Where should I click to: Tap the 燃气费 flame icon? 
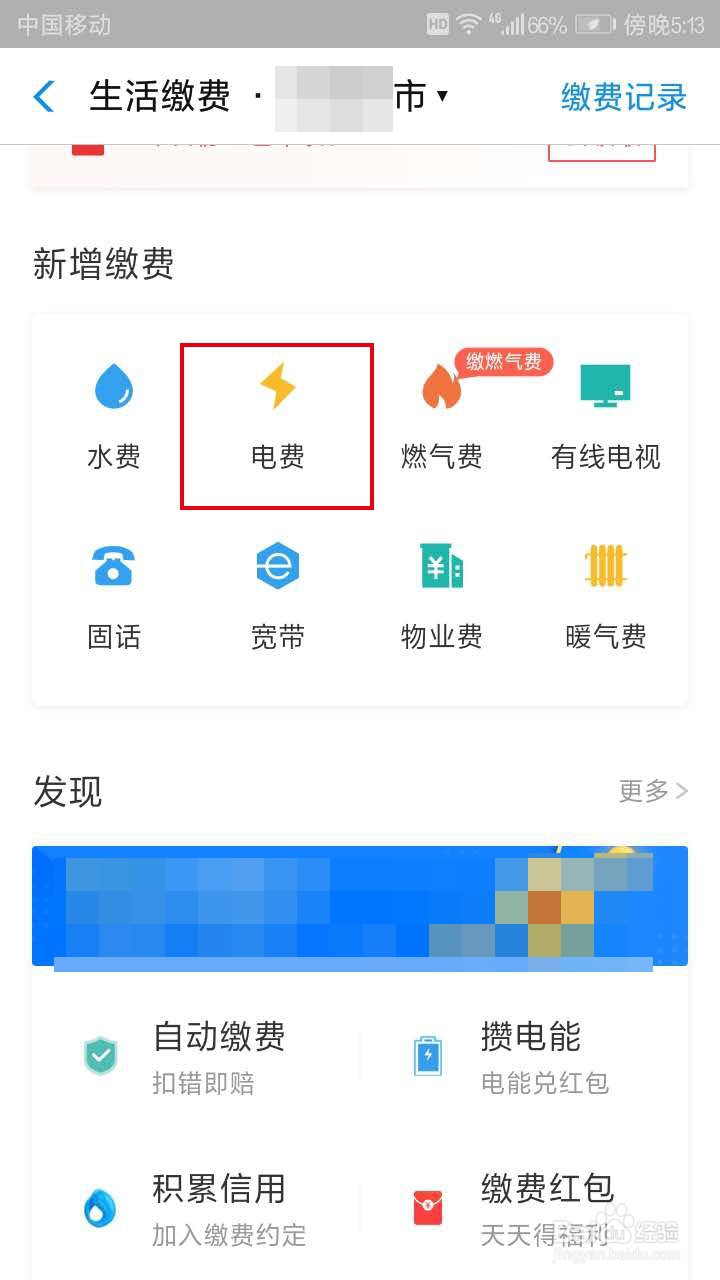(x=441, y=390)
